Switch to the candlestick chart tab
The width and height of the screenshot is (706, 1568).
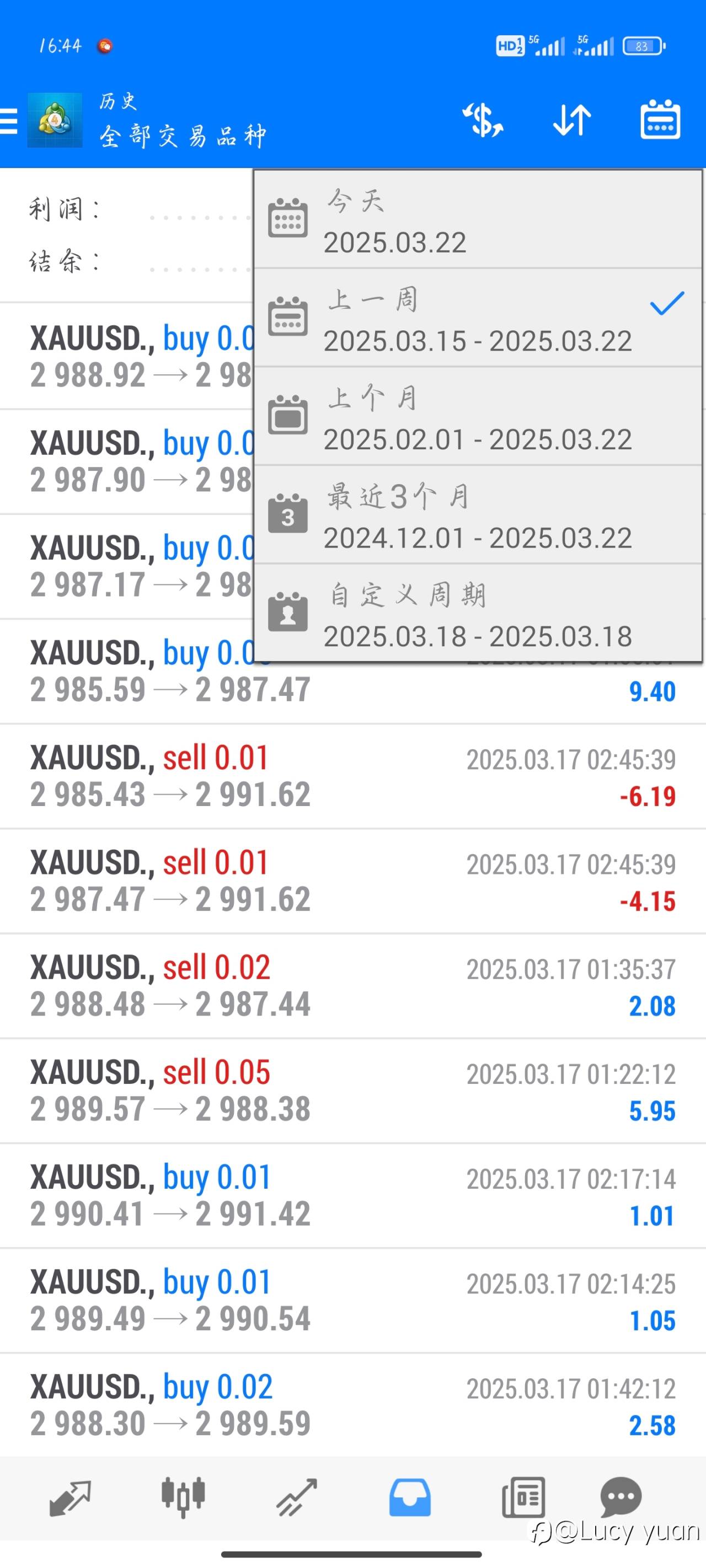click(x=183, y=1497)
